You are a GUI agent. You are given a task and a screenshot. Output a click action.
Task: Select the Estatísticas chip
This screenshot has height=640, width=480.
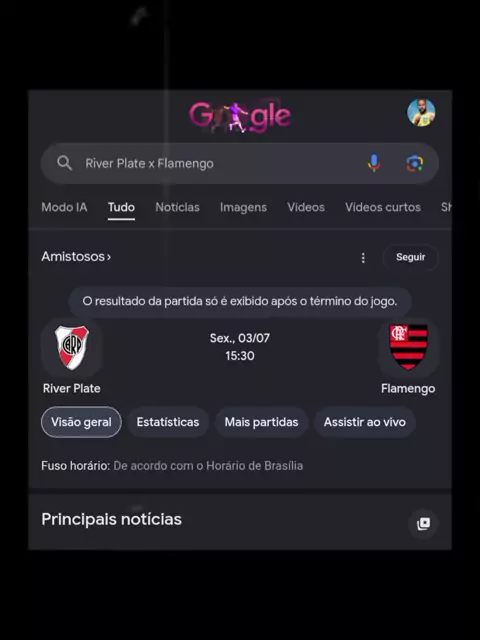click(x=168, y=422)
